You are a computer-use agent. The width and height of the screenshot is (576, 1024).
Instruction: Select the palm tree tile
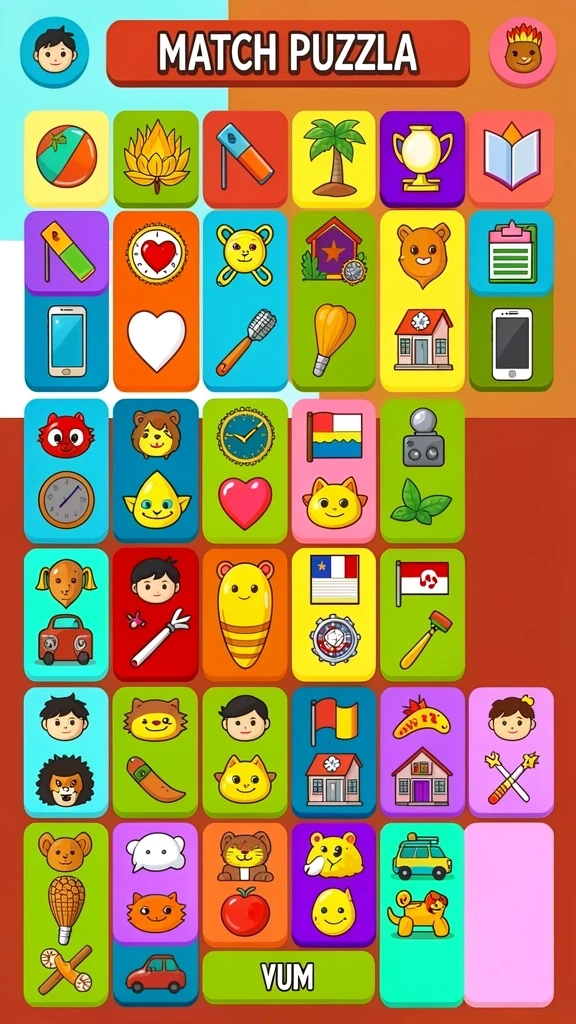pos(334,159)
